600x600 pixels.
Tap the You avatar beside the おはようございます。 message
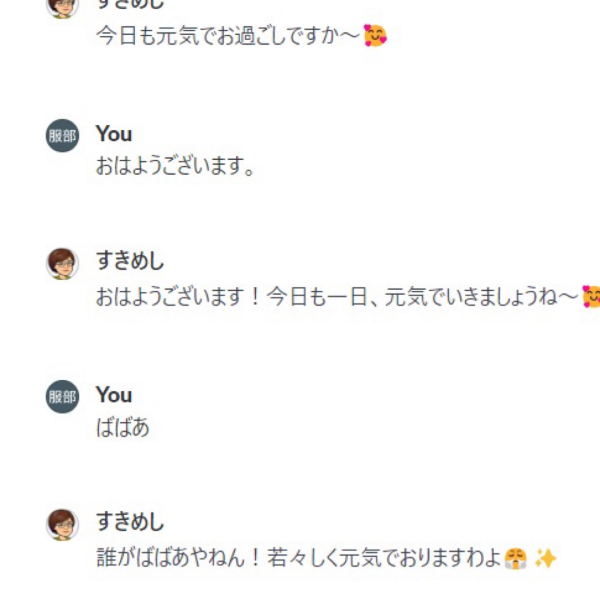[62, 135]
